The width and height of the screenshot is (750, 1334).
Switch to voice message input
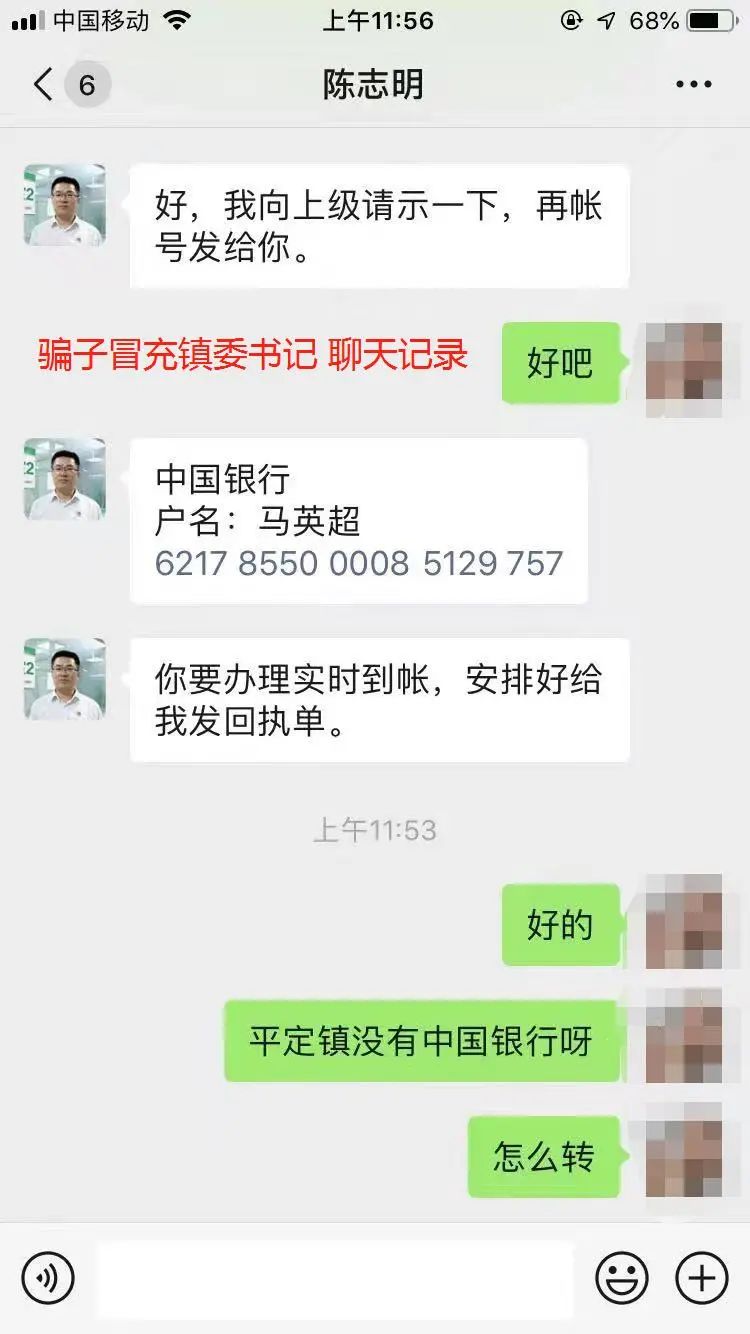pyautogui.click(x=48, y=1277)
